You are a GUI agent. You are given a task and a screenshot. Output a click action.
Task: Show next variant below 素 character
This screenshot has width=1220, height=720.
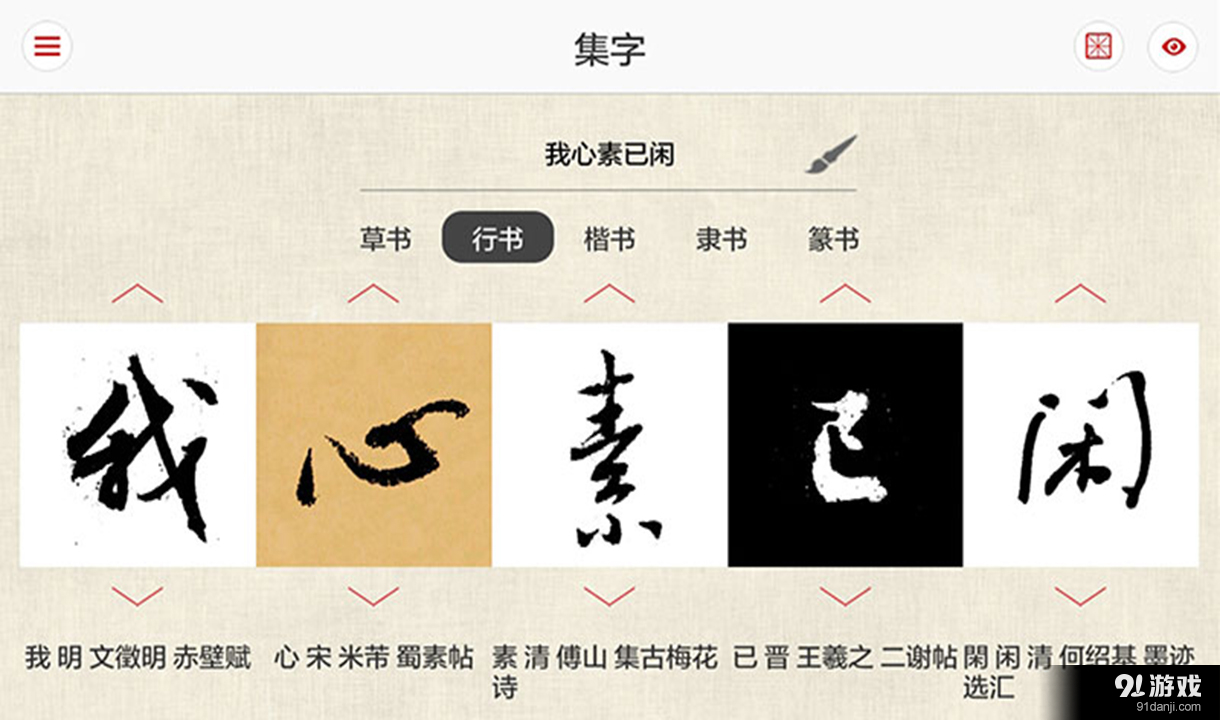609,596
